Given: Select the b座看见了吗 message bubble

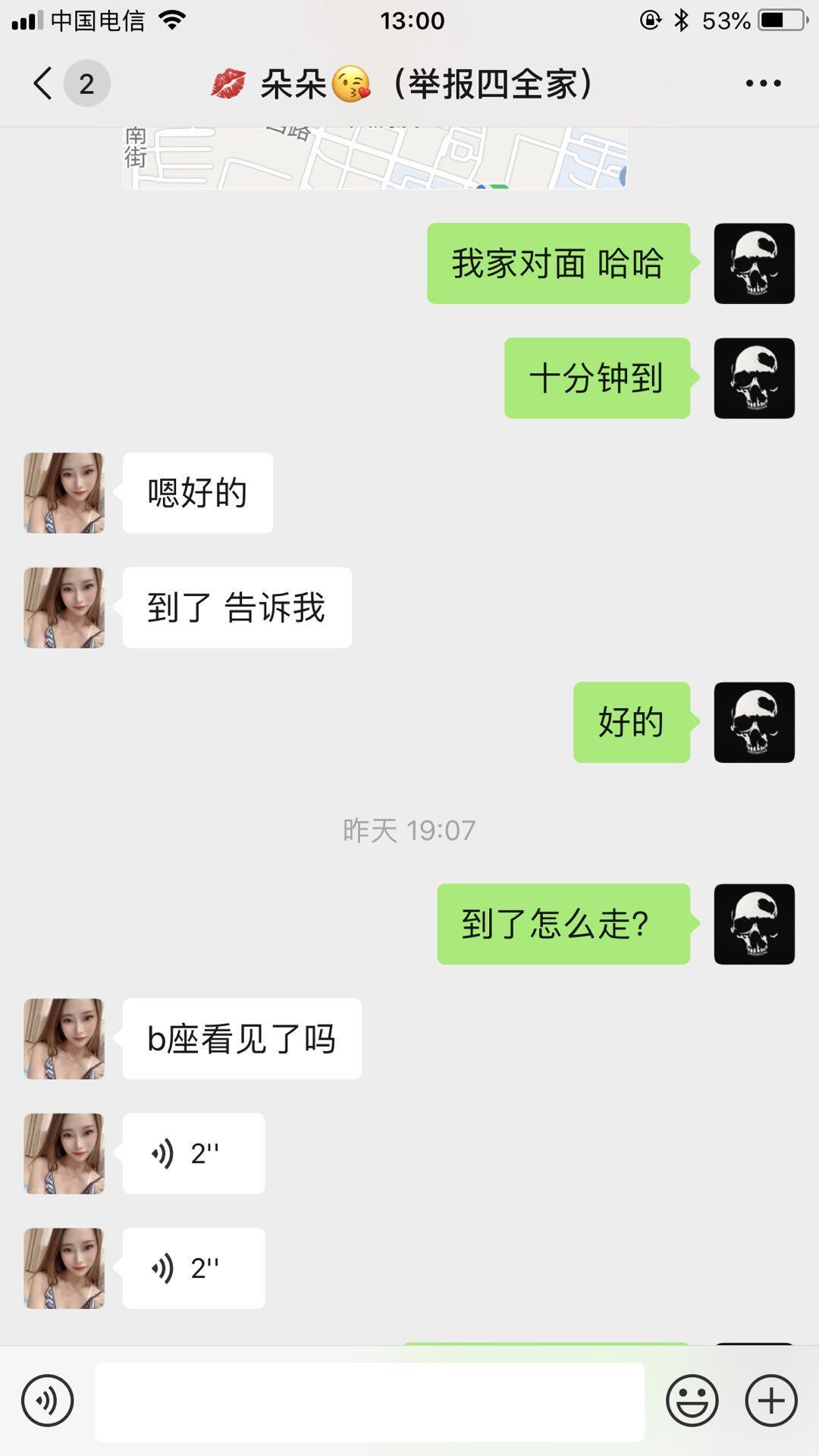Looking at the screenshot, I should 241,1039.
